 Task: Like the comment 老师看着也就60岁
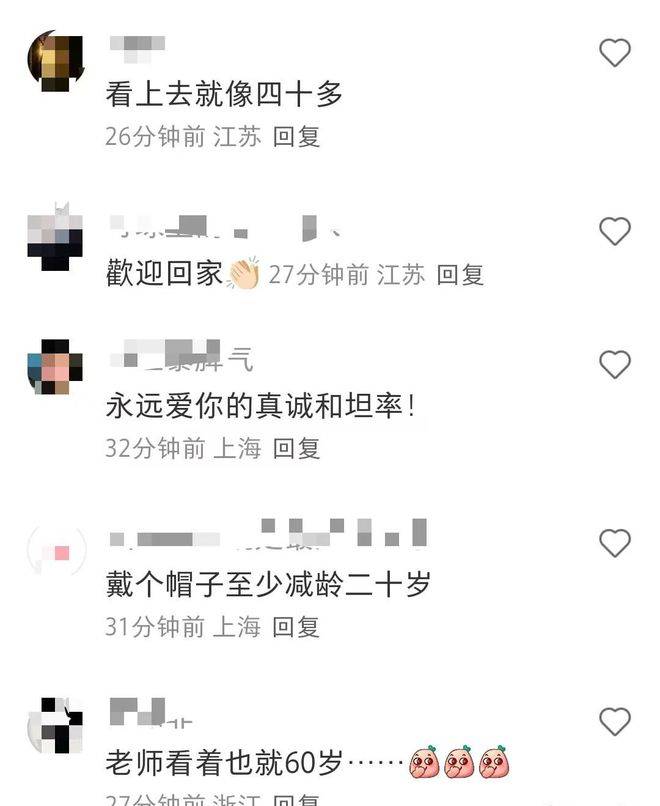tap(614, 721)
